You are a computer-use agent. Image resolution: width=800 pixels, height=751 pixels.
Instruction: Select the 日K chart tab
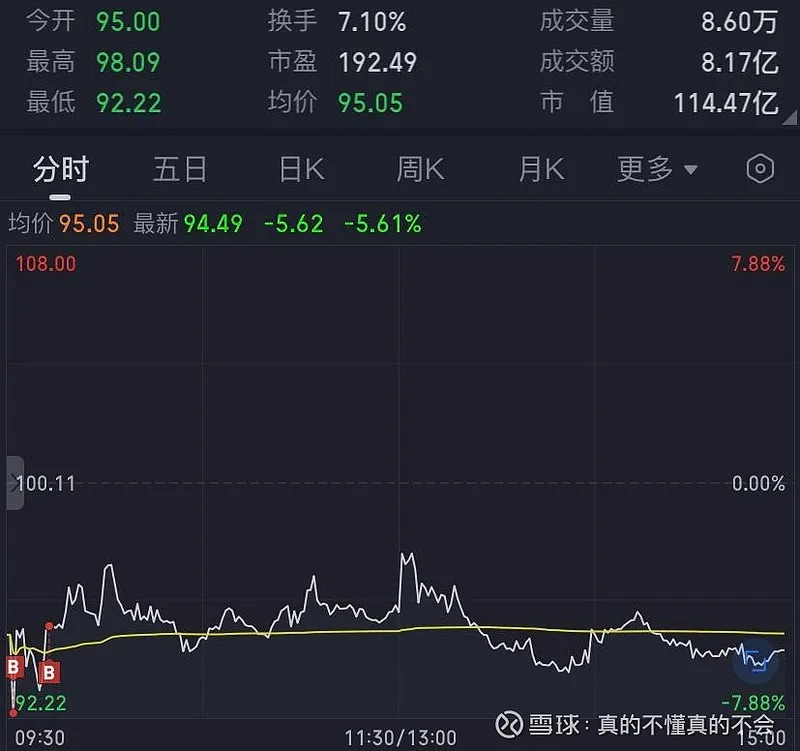click(301, 169)
